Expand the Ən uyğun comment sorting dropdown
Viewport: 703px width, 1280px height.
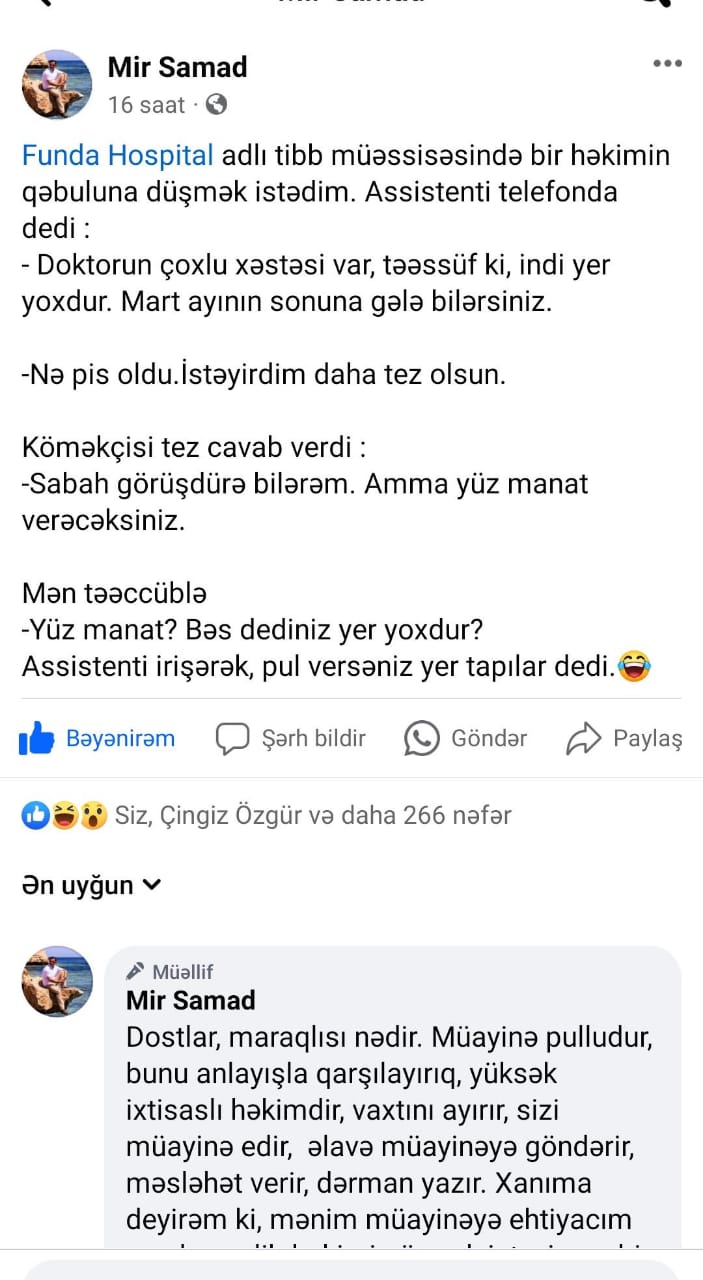tap(92, 885)
